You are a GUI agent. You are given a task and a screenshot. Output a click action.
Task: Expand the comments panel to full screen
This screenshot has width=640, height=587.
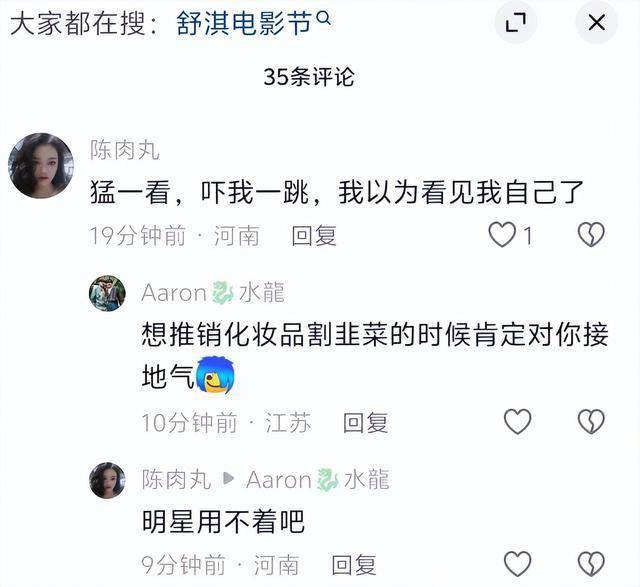515,23
